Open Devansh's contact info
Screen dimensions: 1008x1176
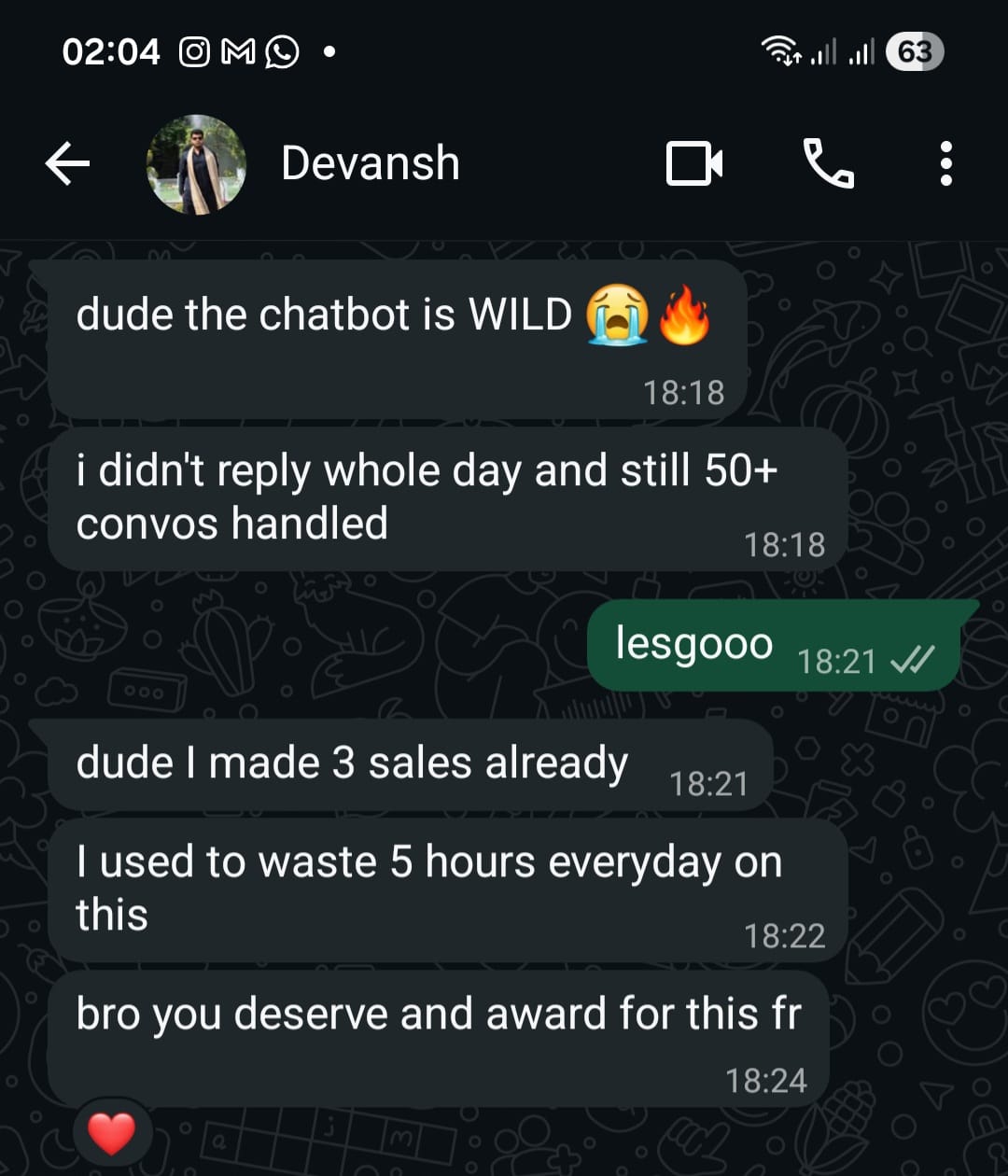371,163
